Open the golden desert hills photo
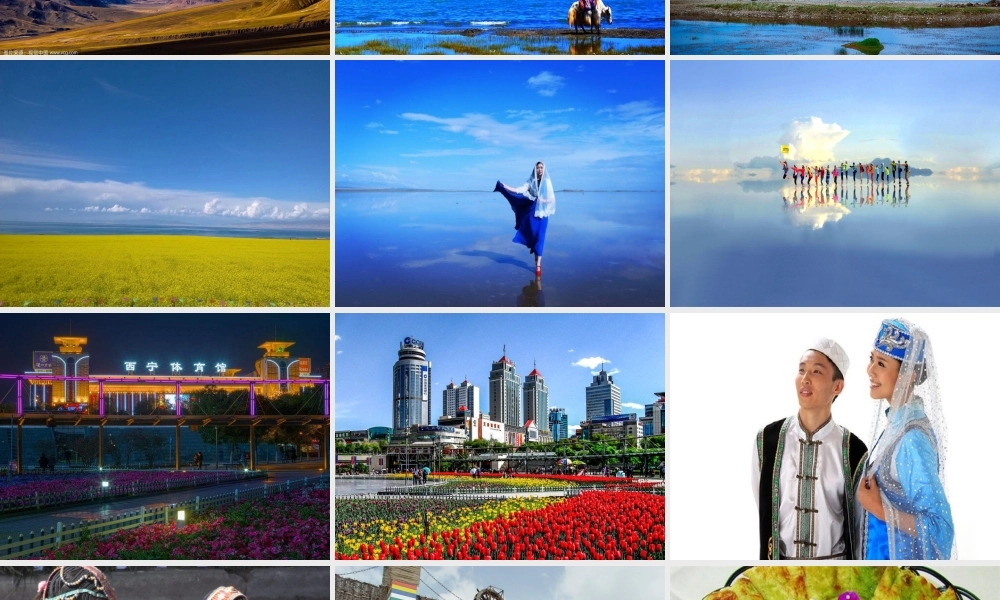Screen dimensions: 1000x600 click(165, 26)
